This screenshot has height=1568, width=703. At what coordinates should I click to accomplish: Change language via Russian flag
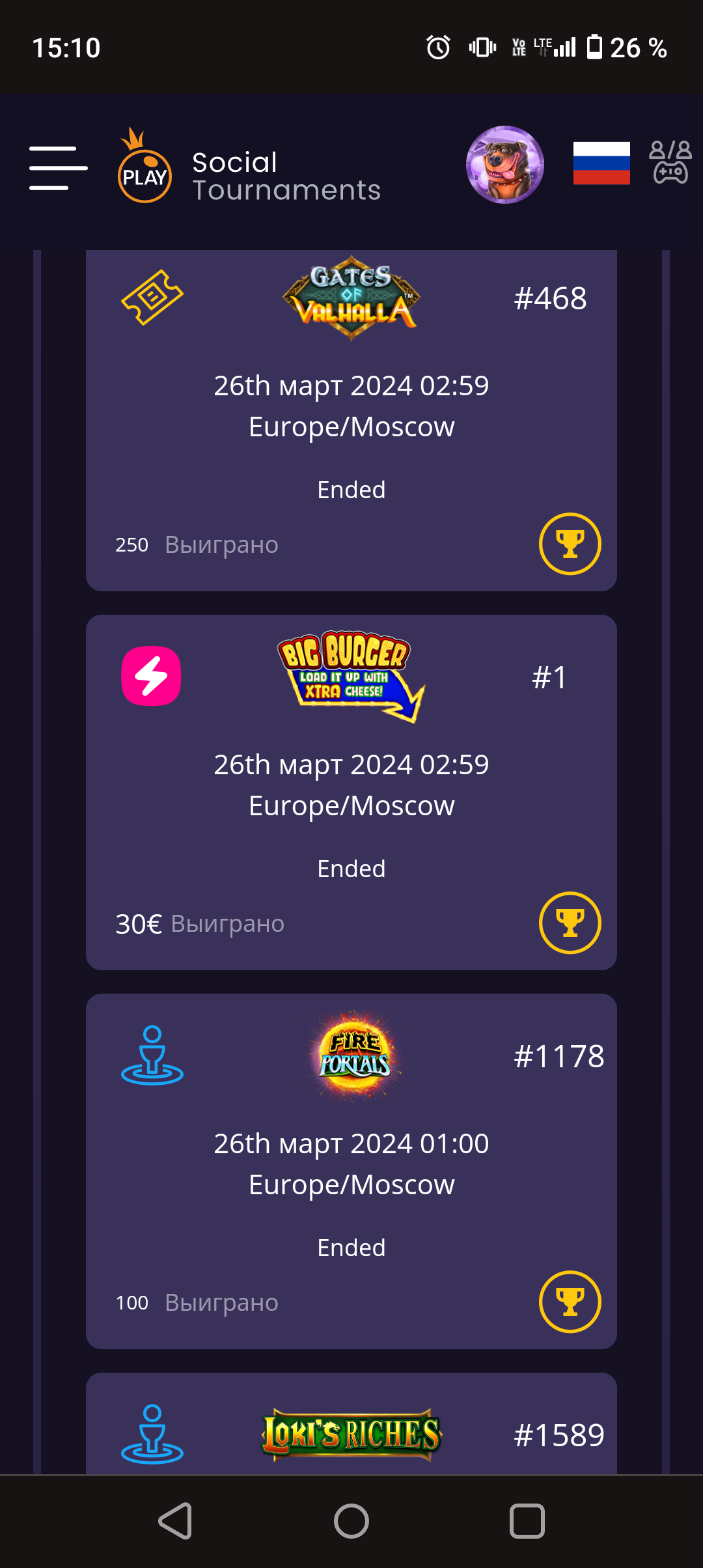(x=601, y=163)
